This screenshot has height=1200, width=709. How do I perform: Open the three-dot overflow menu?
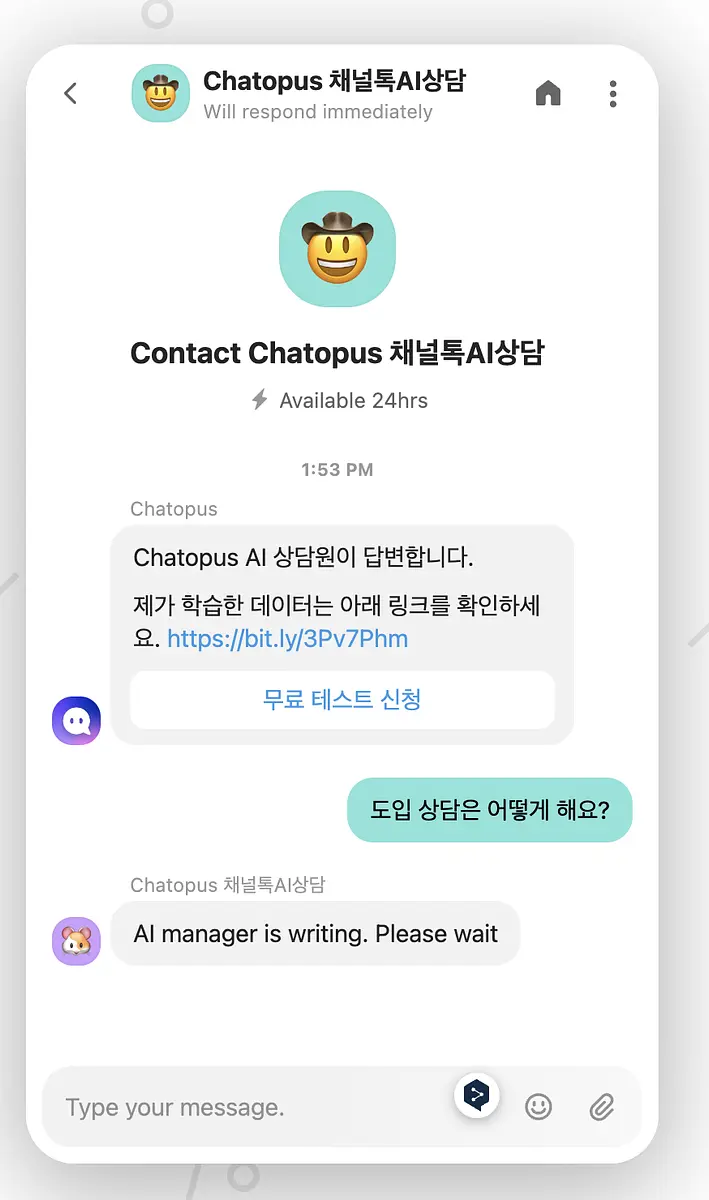pos(613,94)
